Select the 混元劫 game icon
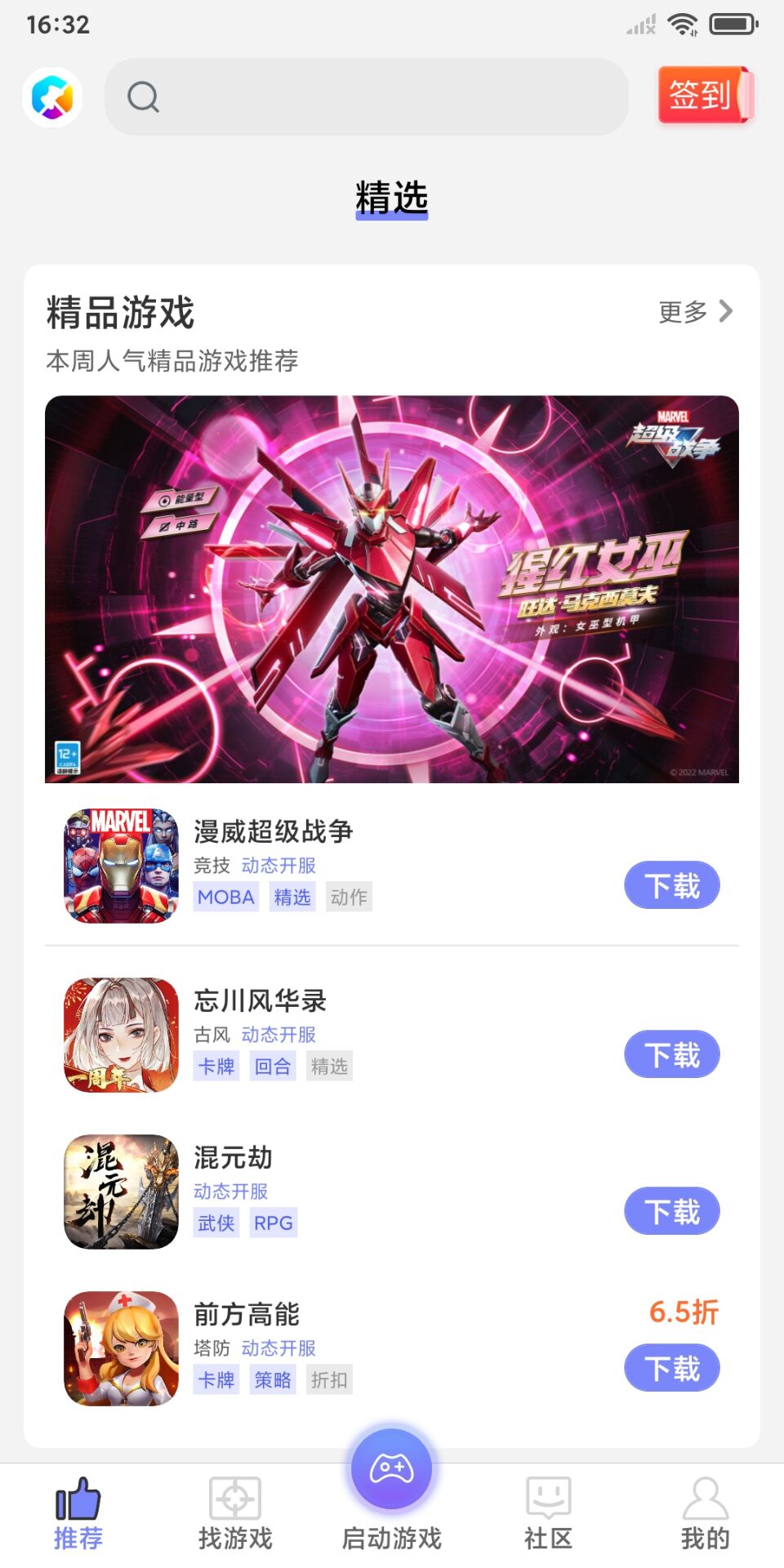This screenshot has height=1568, width=784. pos(120,1192)
